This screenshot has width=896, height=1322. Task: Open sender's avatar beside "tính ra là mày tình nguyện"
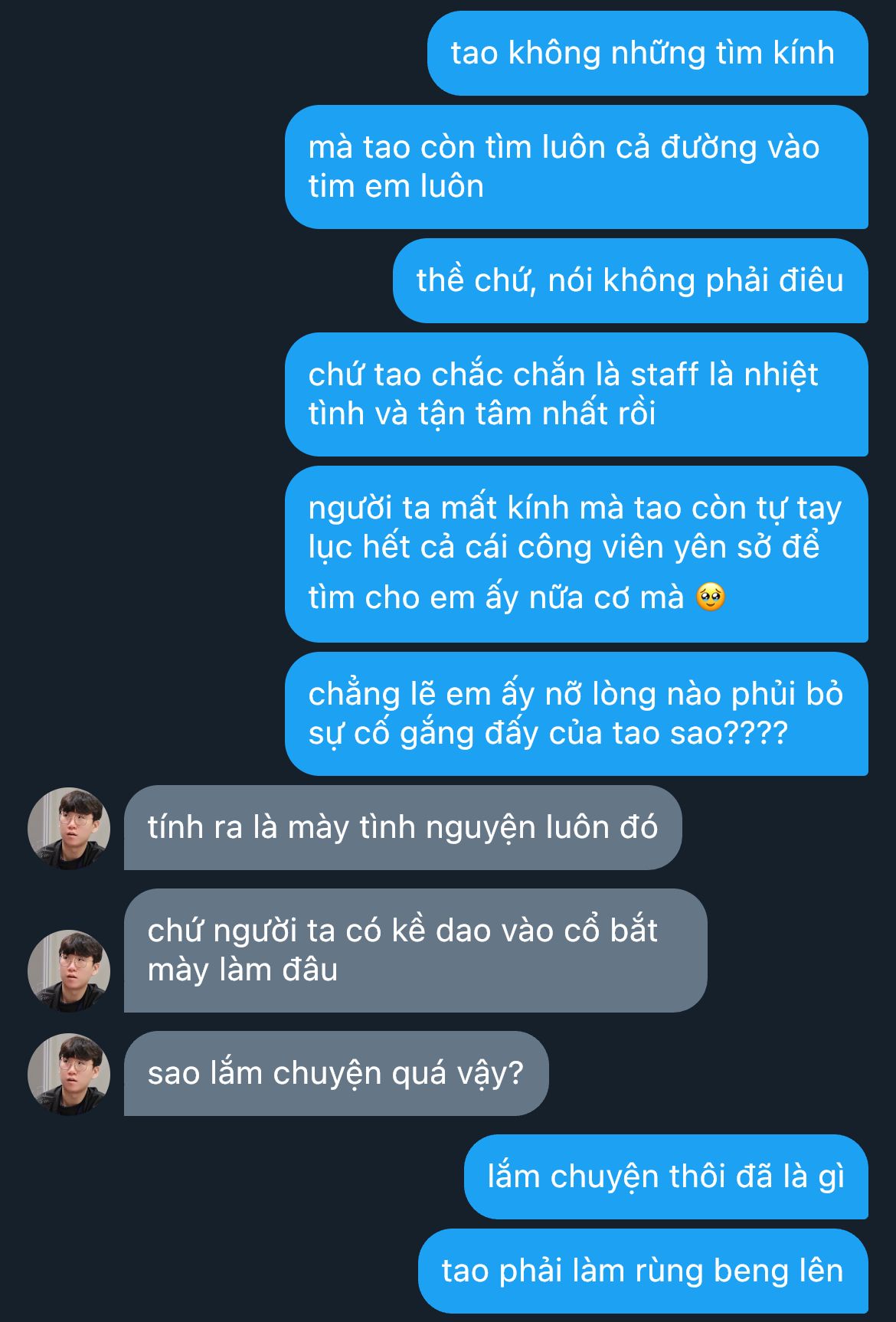click(69, 829)
